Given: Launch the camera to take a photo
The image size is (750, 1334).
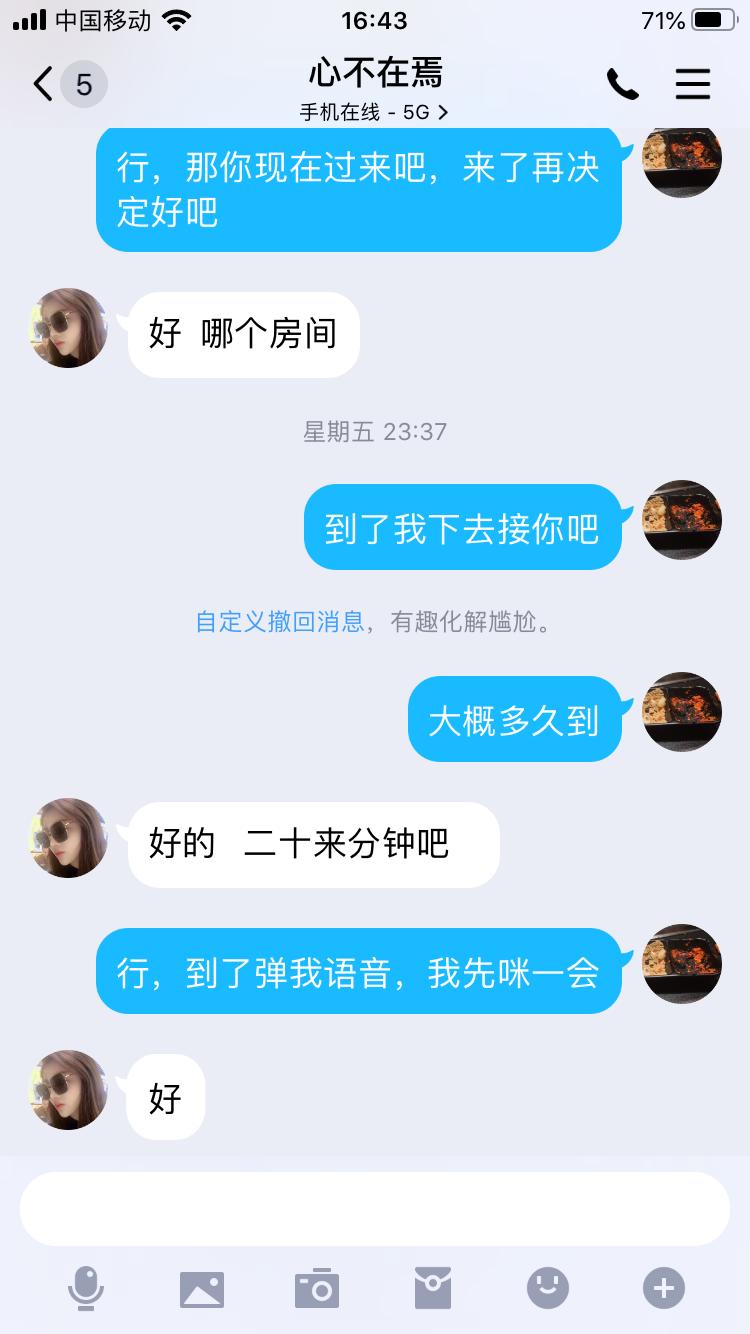Looking at the screenshot, I should 317,1288.
